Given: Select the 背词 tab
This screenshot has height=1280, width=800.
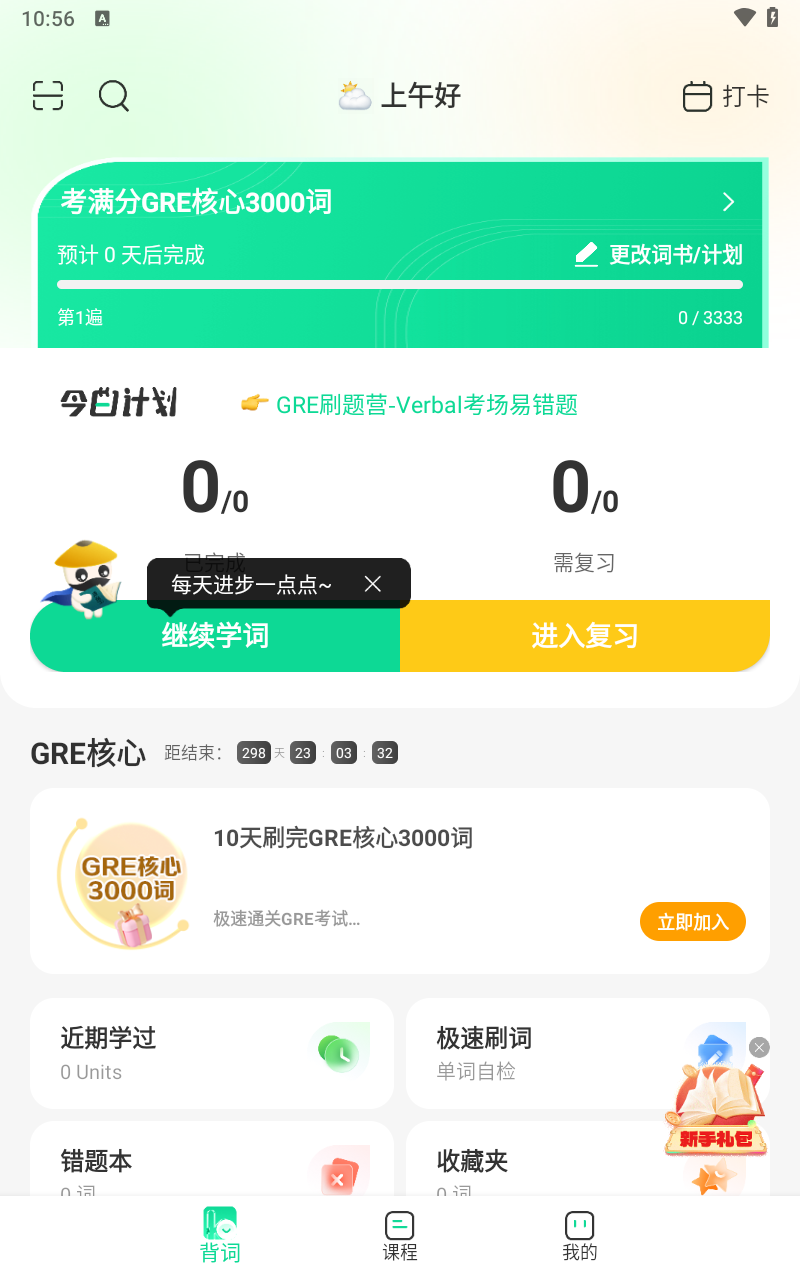Looking at the screenshot, I should [x=220, y=1236].
